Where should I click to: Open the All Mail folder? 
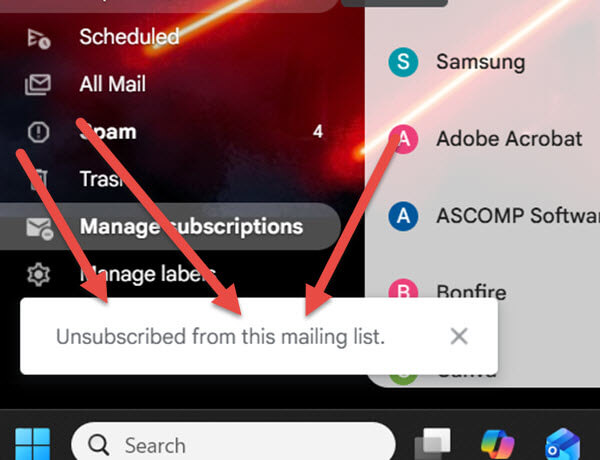[x=114, y=84]
